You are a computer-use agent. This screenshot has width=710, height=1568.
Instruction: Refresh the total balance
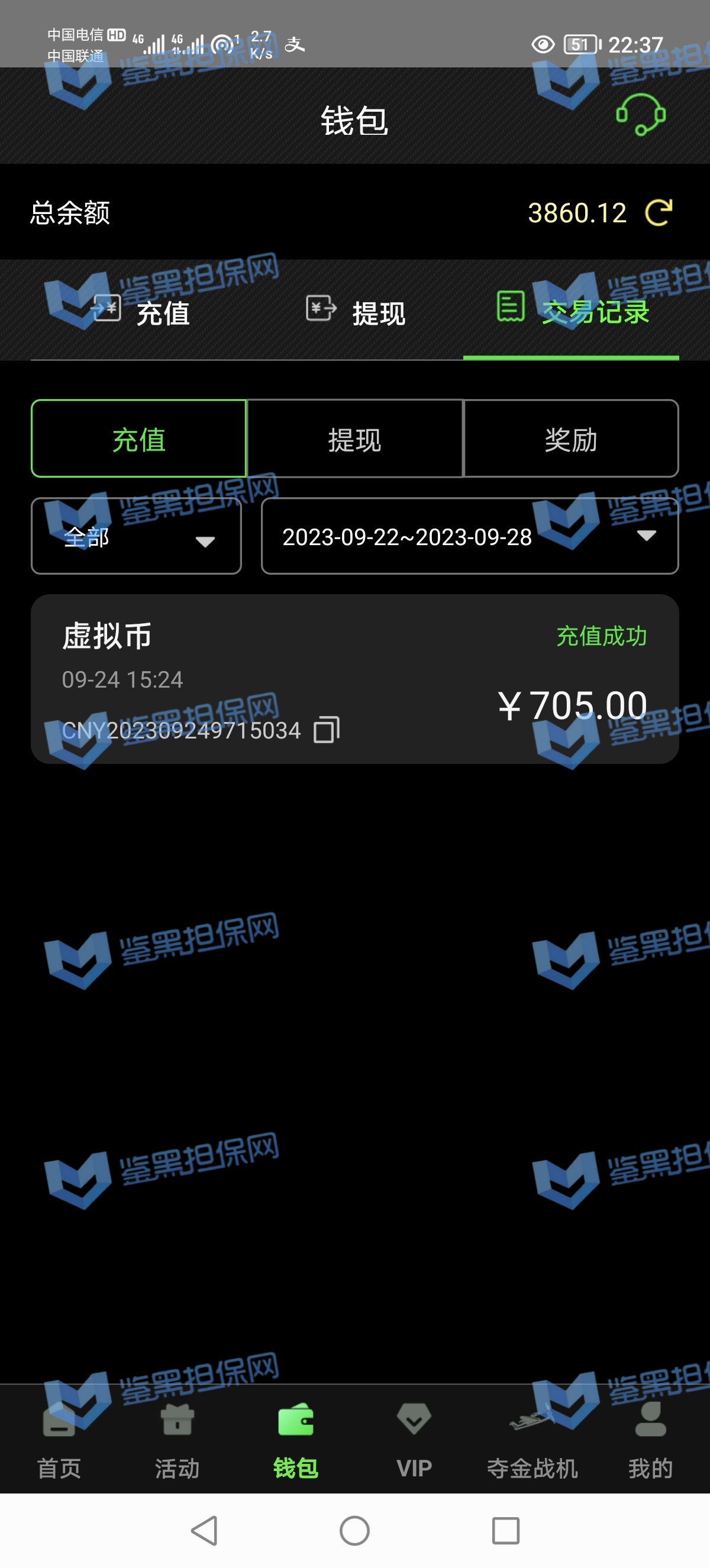(x=659, y=213)
